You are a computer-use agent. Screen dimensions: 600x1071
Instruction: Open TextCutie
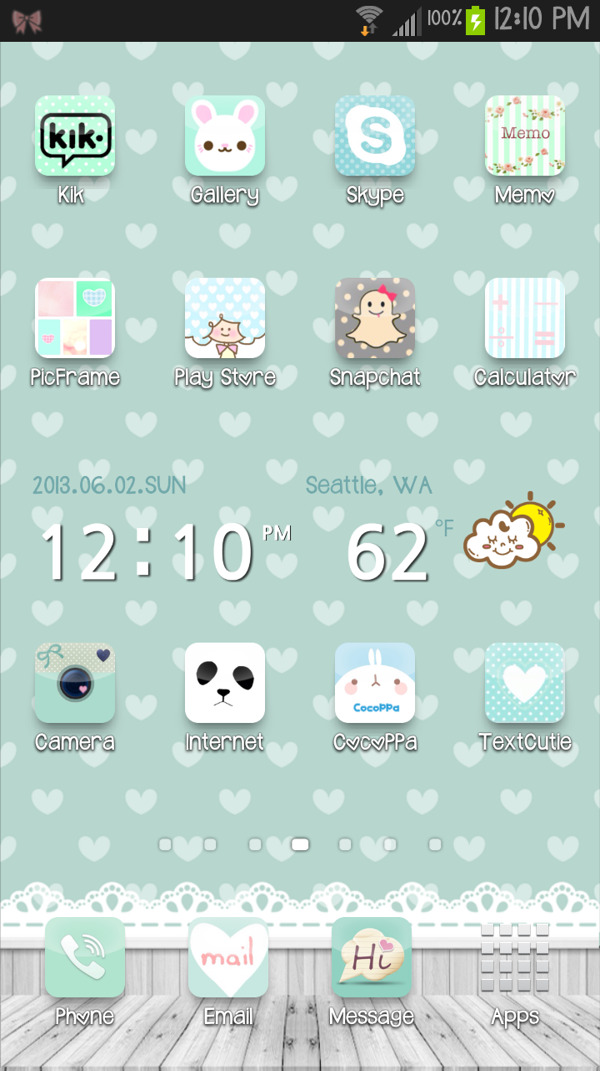tap(525, 684)
